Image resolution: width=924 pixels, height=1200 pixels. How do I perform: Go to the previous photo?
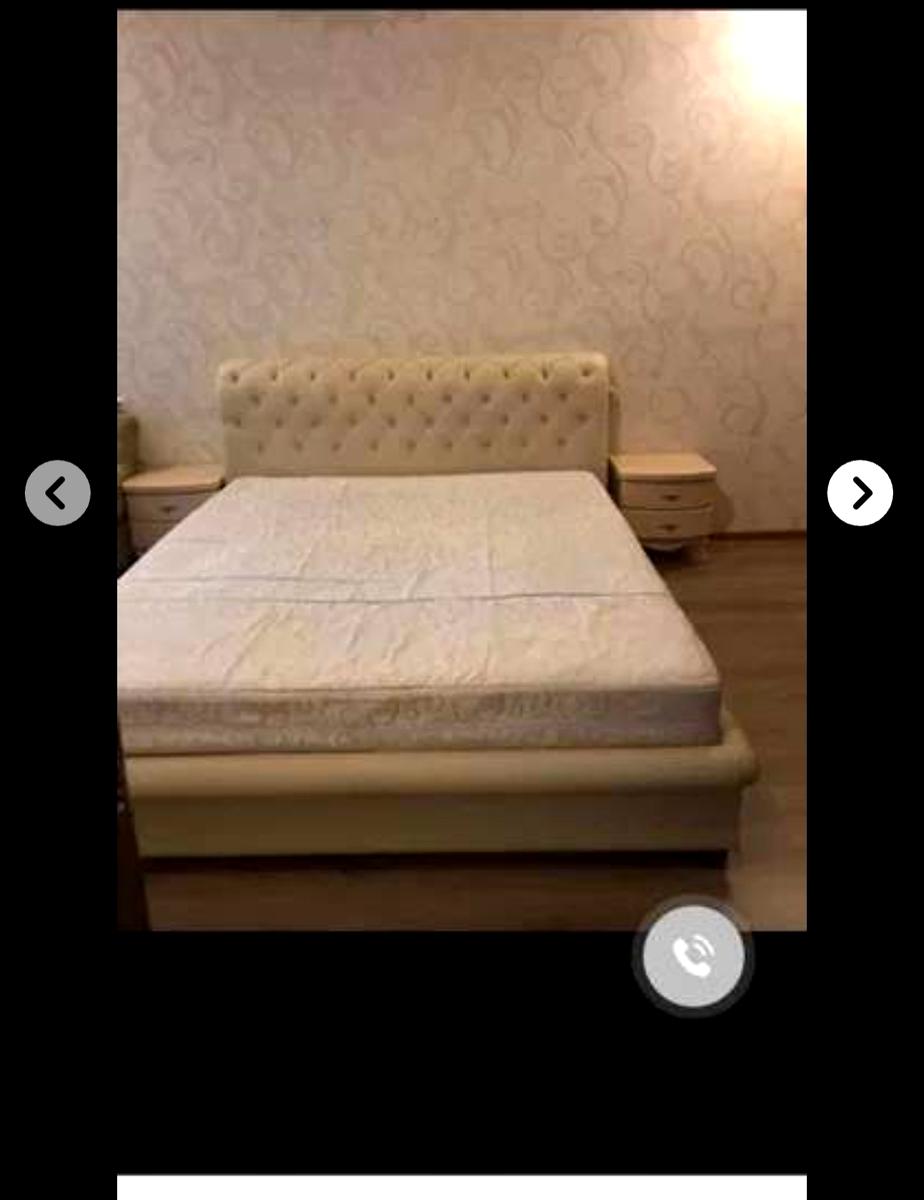(x=57, y=493)
